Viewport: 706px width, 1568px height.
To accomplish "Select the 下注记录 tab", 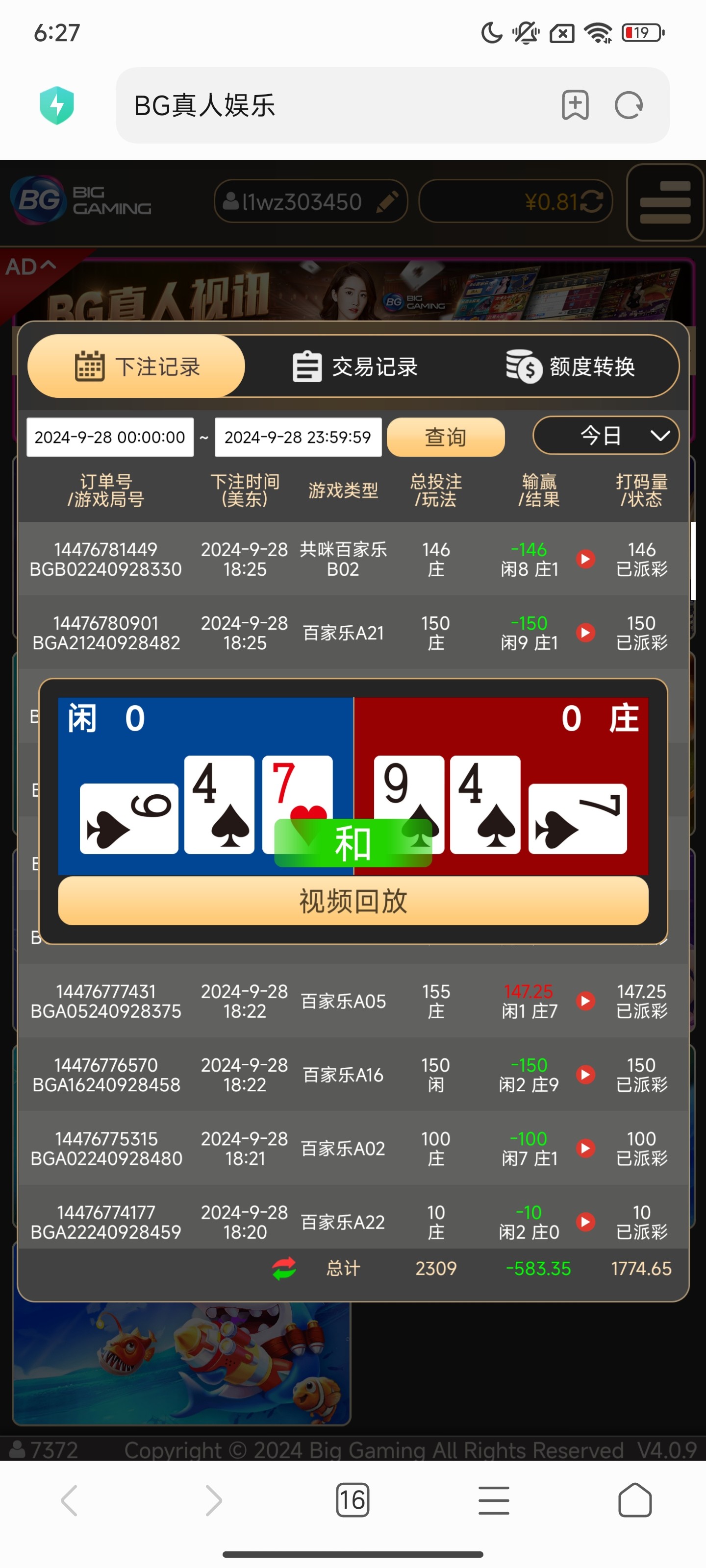I will (x=136, y=367).
